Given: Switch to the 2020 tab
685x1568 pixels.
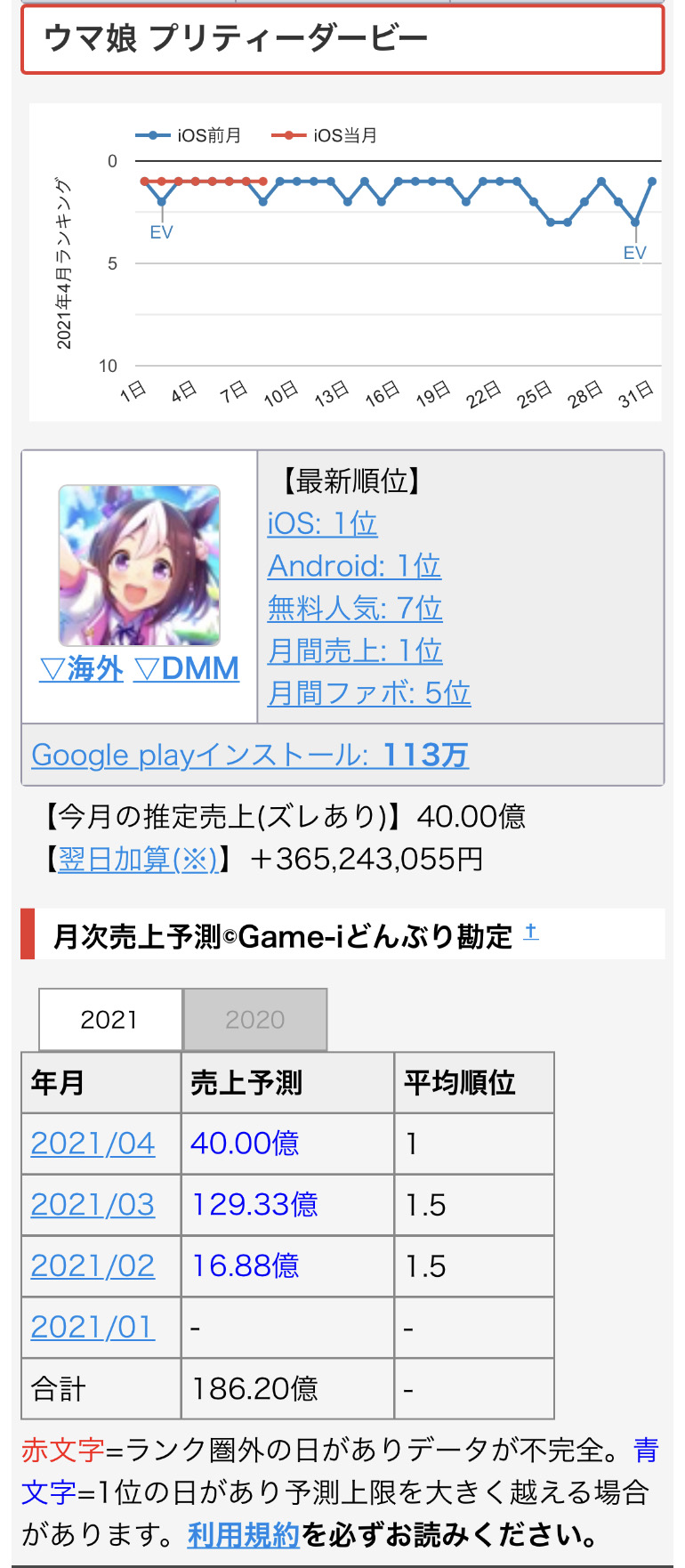Looking at the screenshot, I should (x=255, y=1020).
